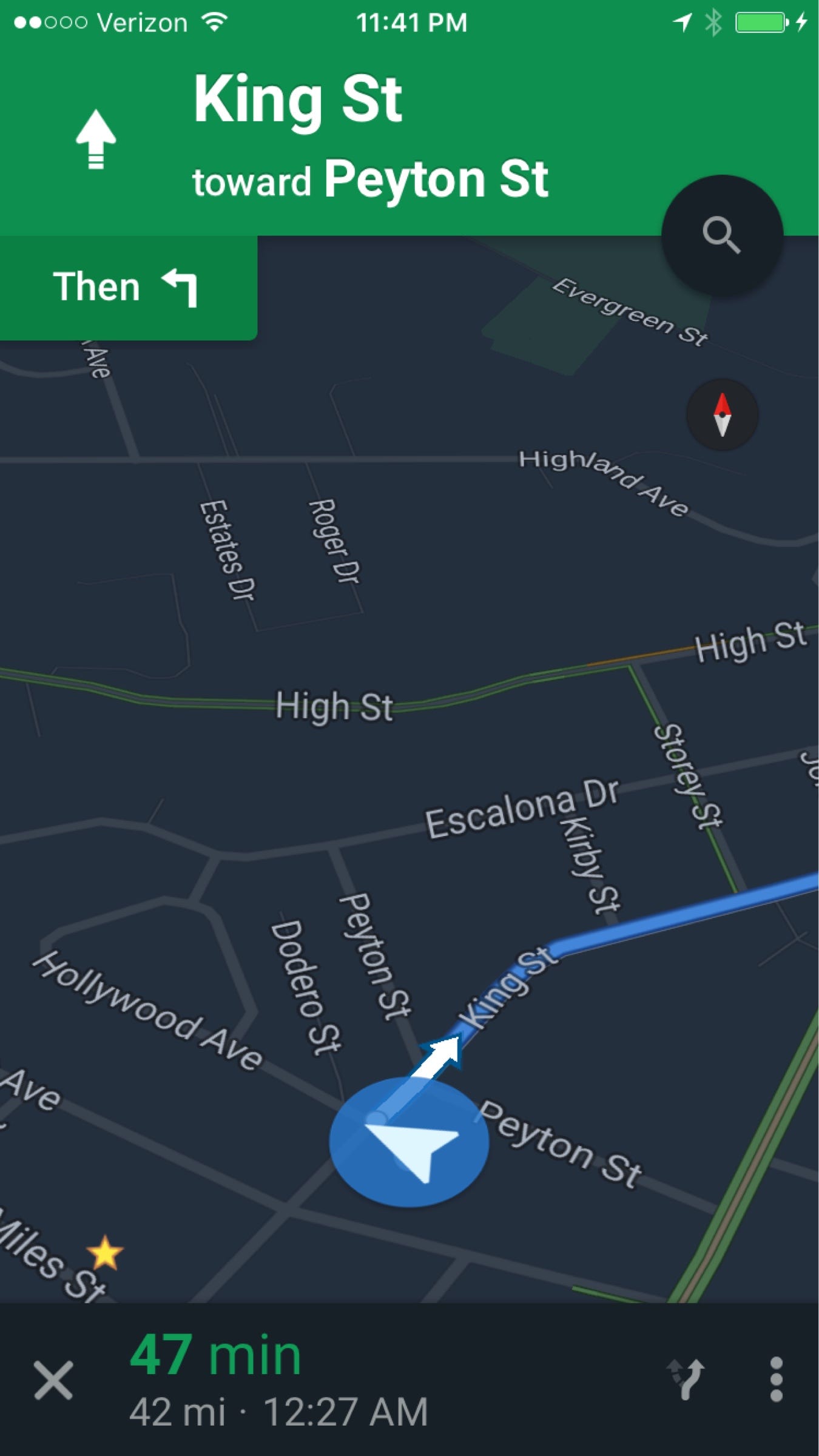Image resolution: width=819 pixels, height=1456 pixels.
Task: Exit navigation with the X button
Action: 53,1380
